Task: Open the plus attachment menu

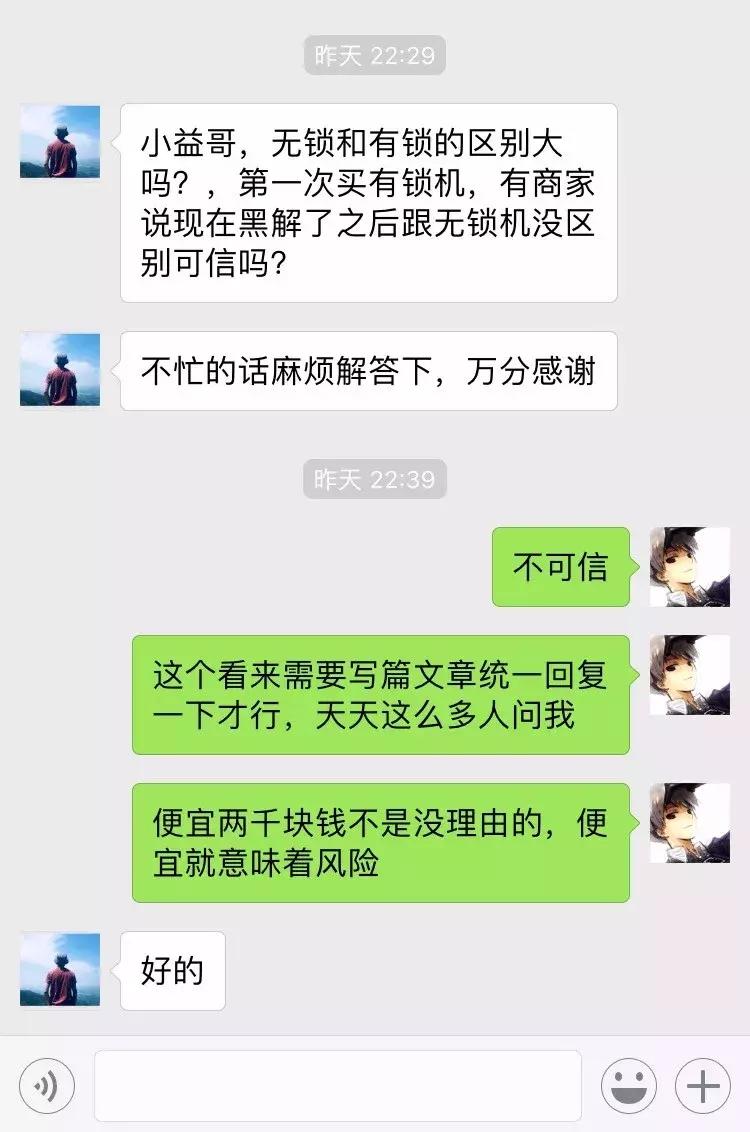Action: tap(703, 1085)
